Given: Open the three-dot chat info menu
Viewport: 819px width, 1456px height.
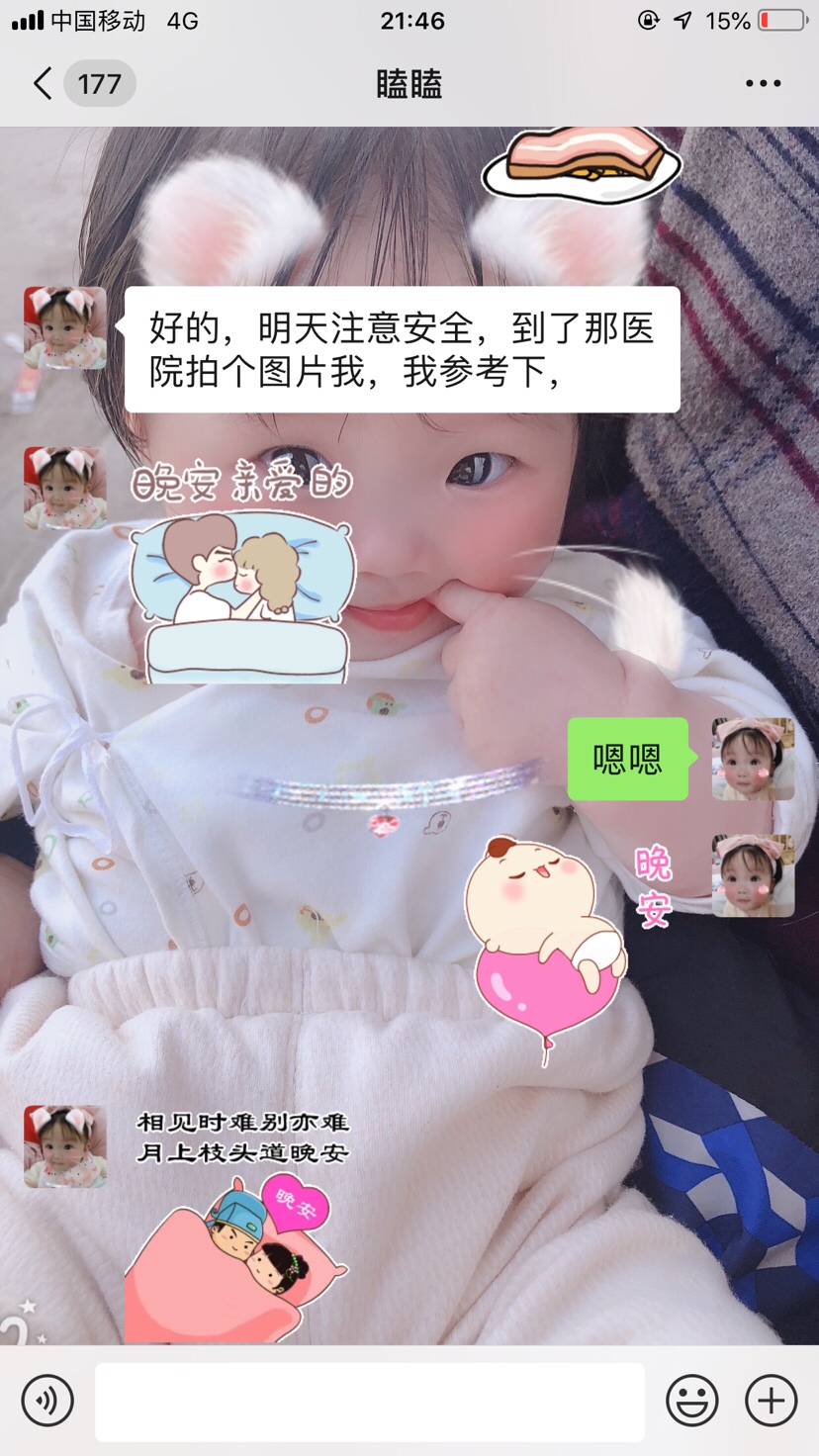Looking at the screenshot, I should [763, 84].
